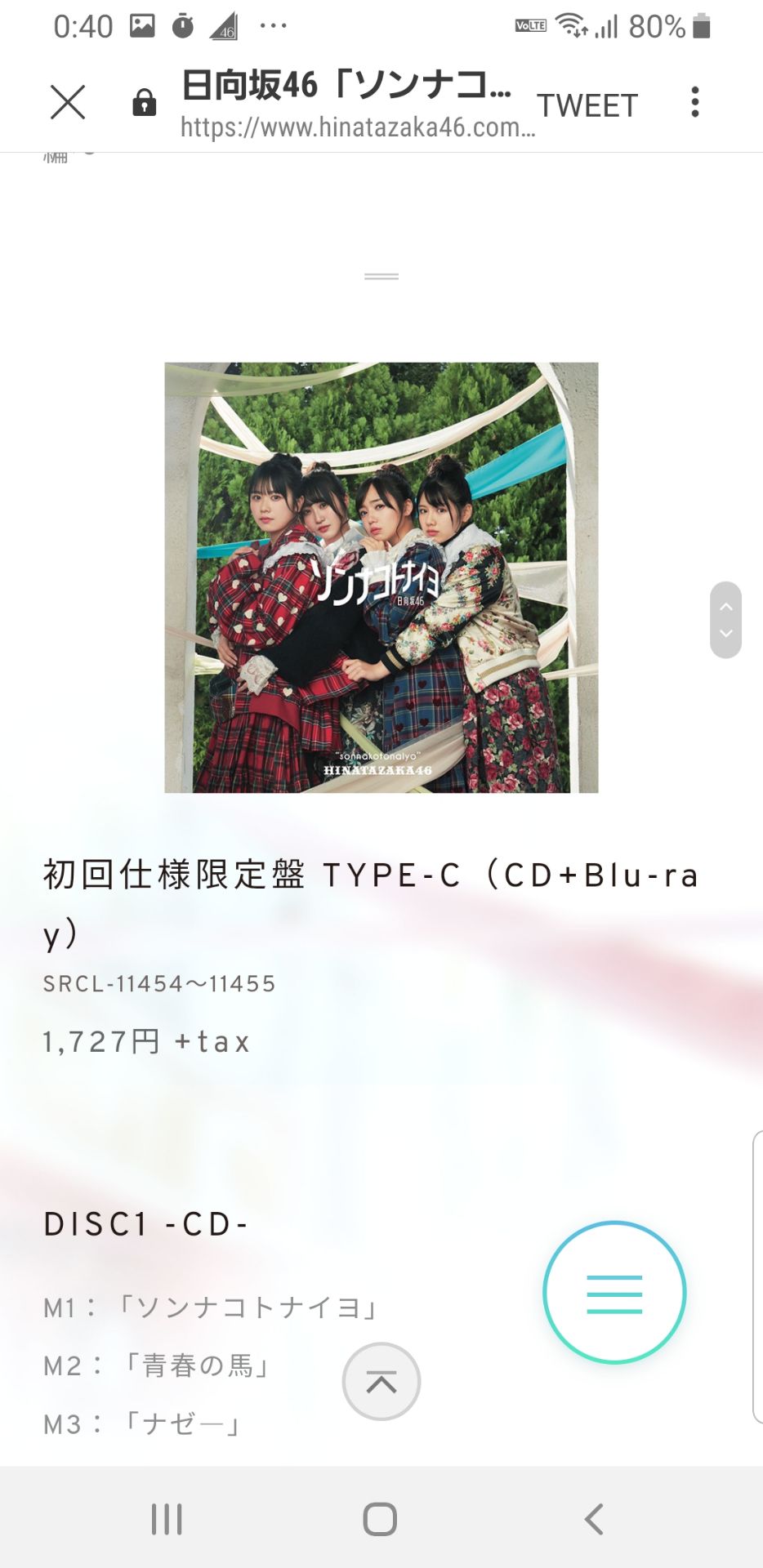Open recent apps from navigation bar
The image size is (763, 1568).
(167, 1519)
